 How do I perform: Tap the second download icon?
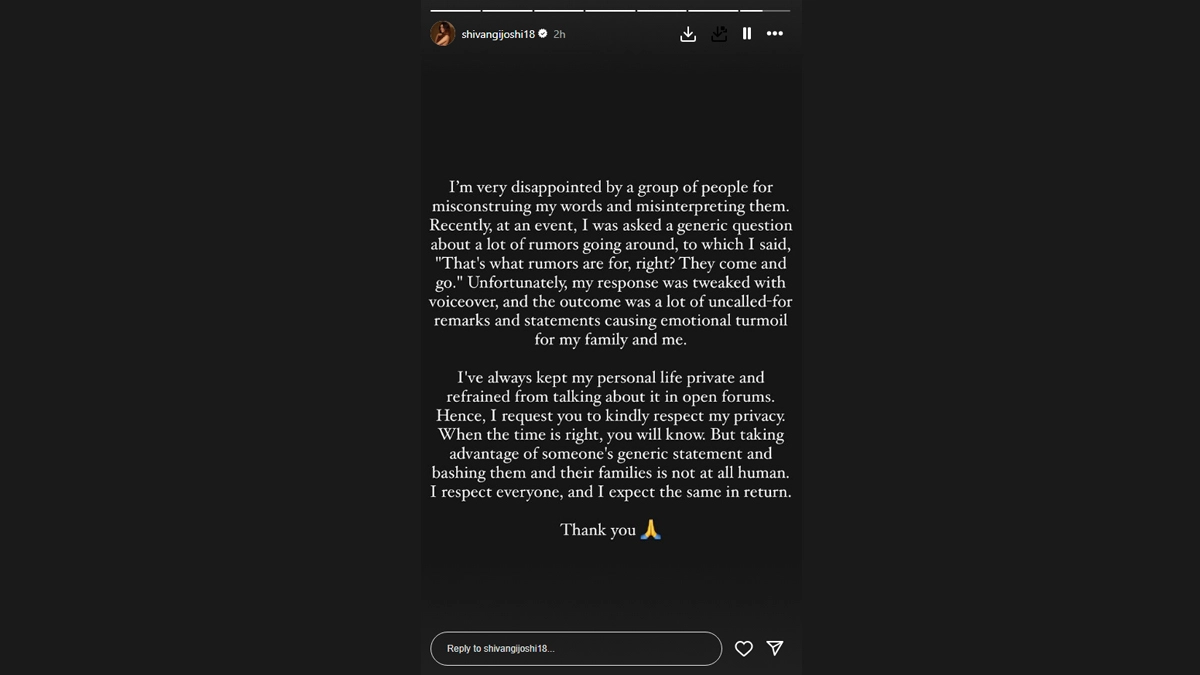click(719, 34)
